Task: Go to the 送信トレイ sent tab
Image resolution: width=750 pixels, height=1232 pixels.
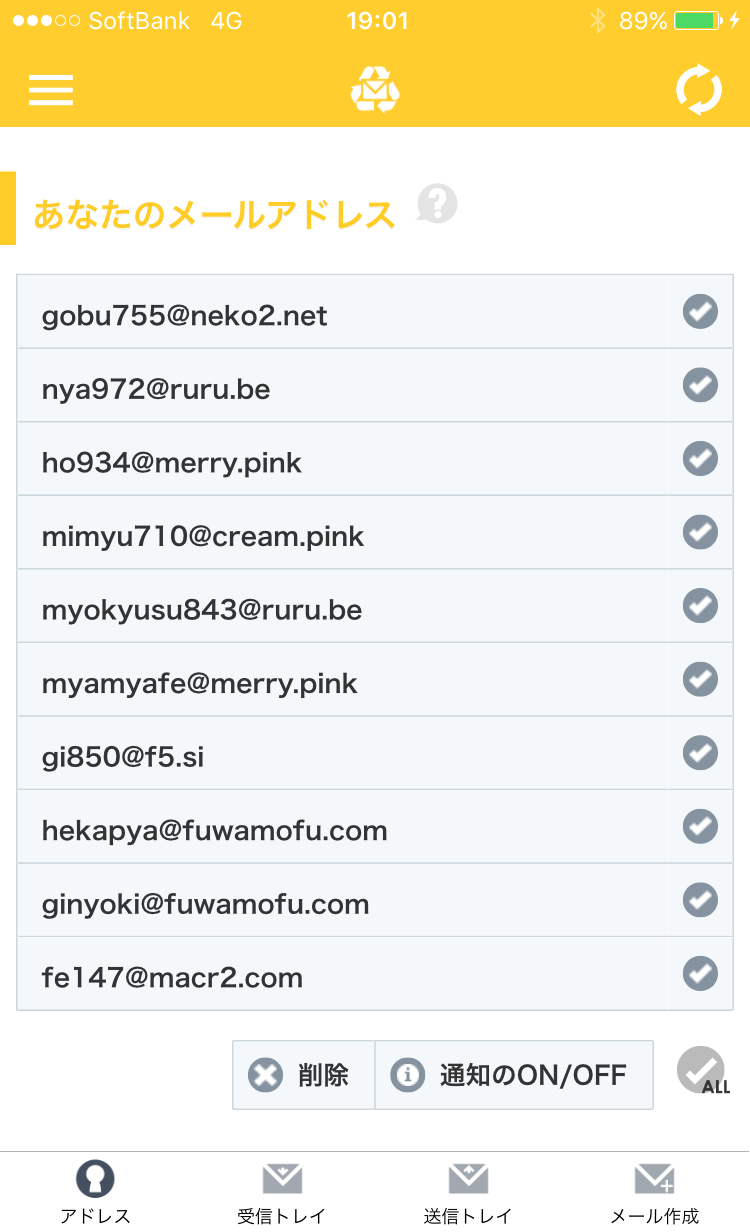Action: coord(468,1192)
